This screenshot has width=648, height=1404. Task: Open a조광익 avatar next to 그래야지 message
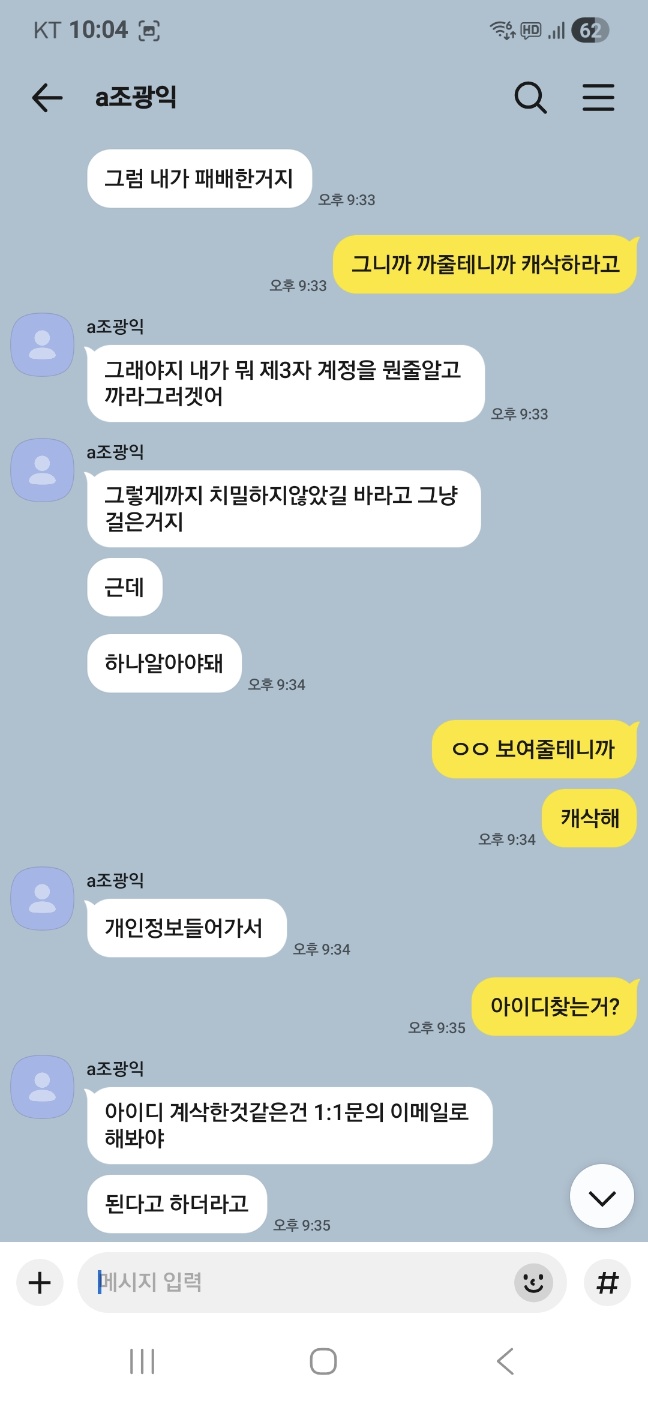pyautogui.click(x=42, y=344)
